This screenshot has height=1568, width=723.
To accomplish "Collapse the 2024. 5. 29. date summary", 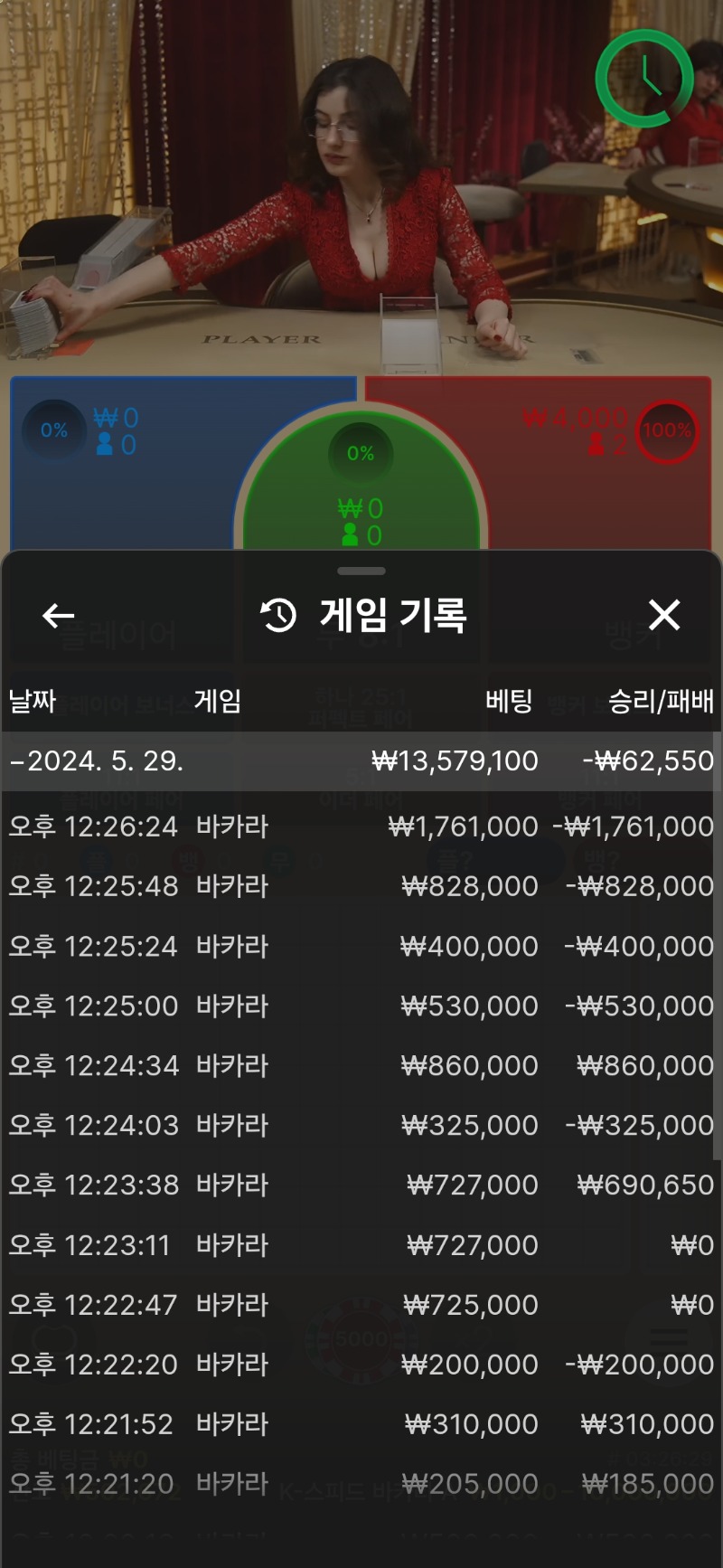I will pos(361,761).
